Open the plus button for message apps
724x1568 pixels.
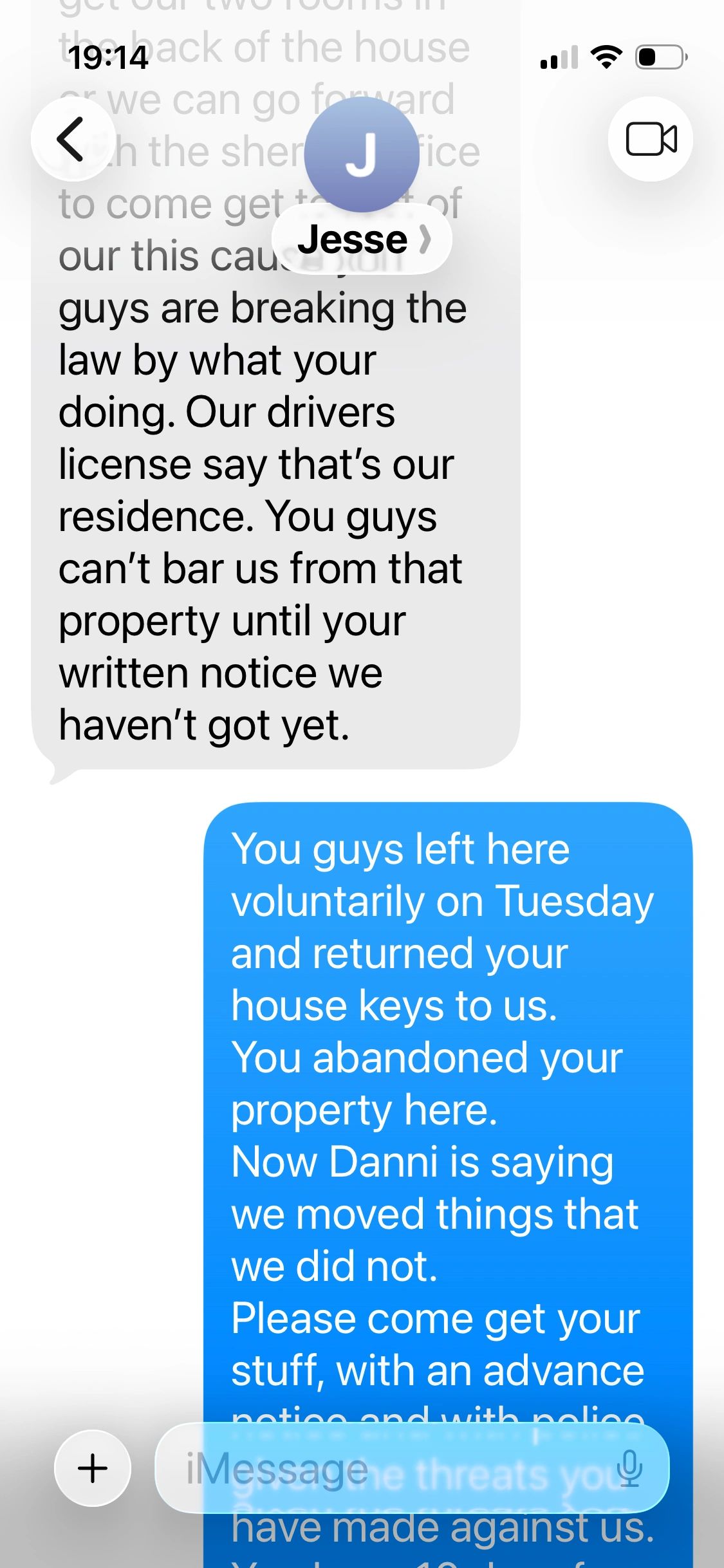[92, 1470]
